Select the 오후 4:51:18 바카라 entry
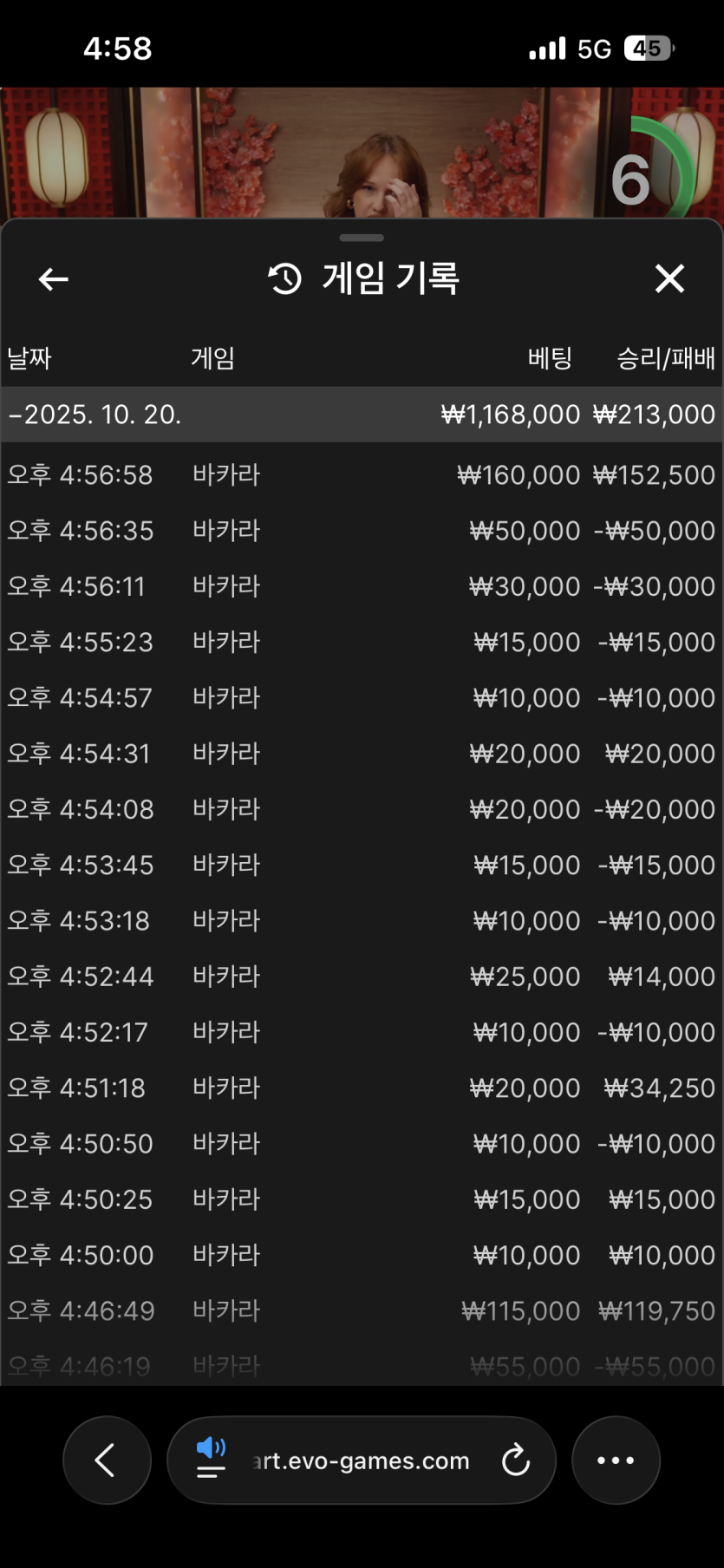Viewport: 724px width, 1568px height. tap(362, 1088)
